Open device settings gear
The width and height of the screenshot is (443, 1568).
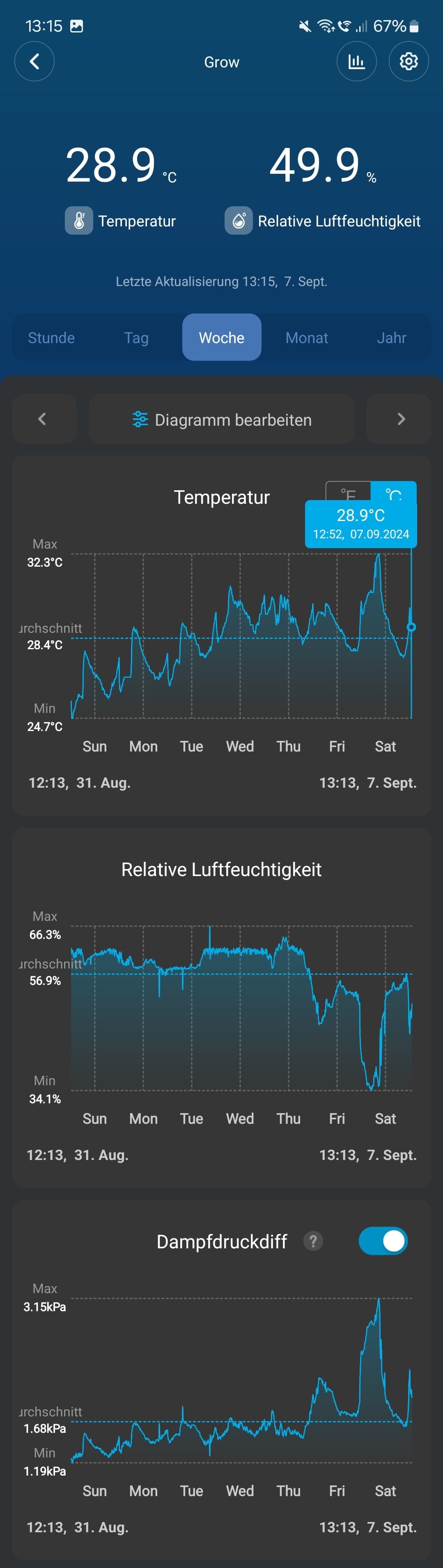click(409, 62)
